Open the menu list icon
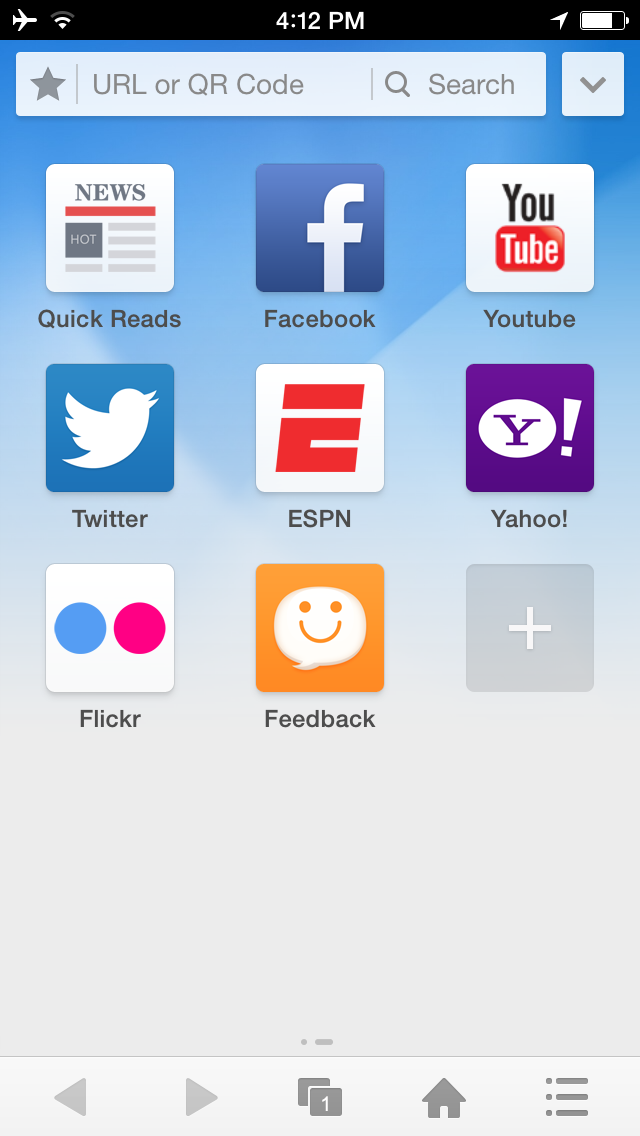This screenshot has width=640, height=1136. coord(567,1097)
